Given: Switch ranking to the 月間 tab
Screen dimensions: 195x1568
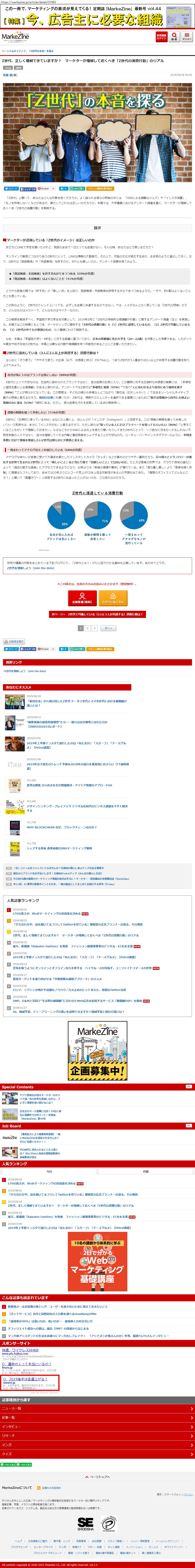Looking at the screenshot, I should (x=146, y=1171).
